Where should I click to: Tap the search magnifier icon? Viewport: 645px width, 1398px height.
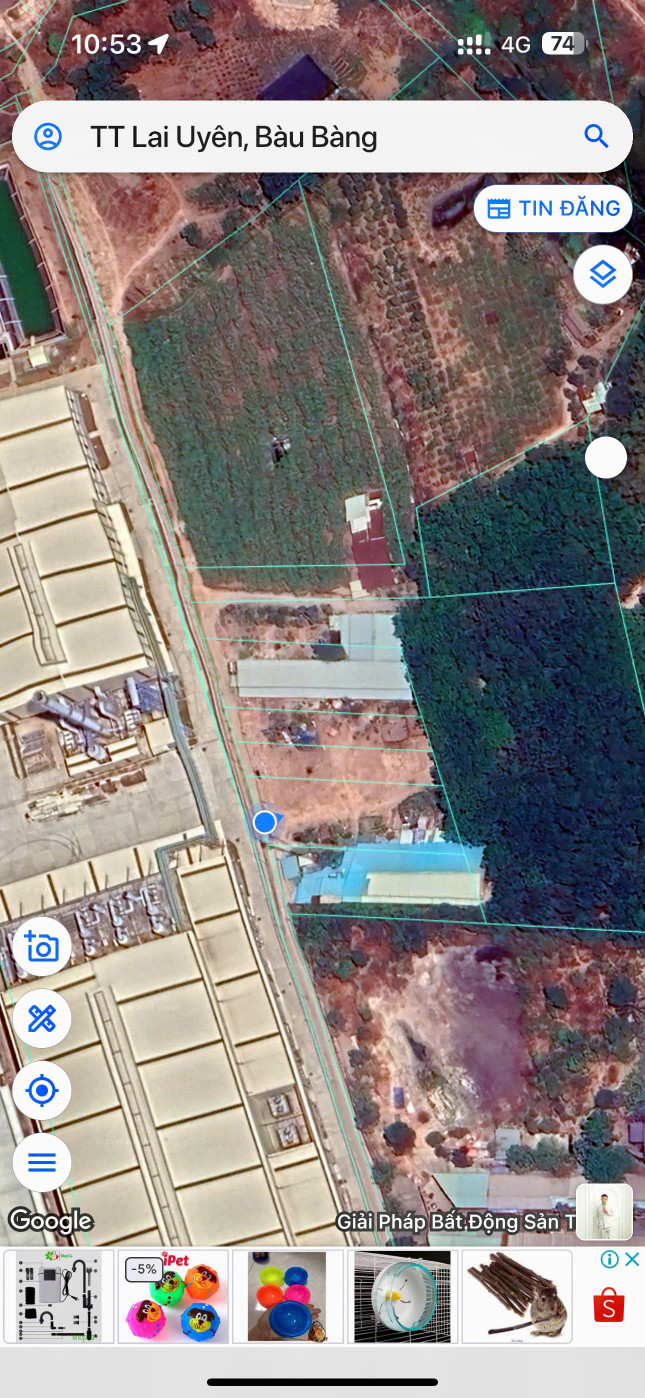coord(596,137)
